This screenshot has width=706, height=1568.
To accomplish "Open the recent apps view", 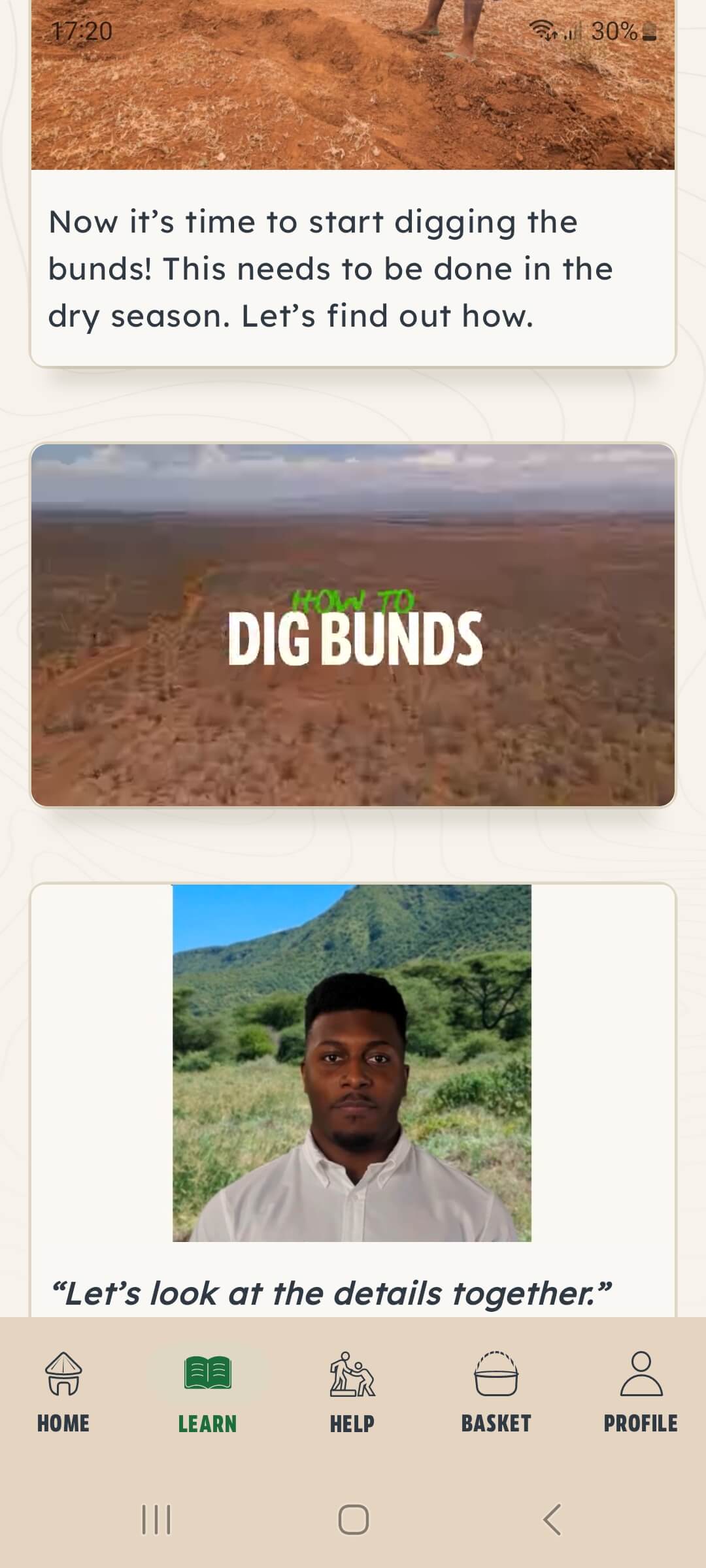I will (x=156, y=1519).
